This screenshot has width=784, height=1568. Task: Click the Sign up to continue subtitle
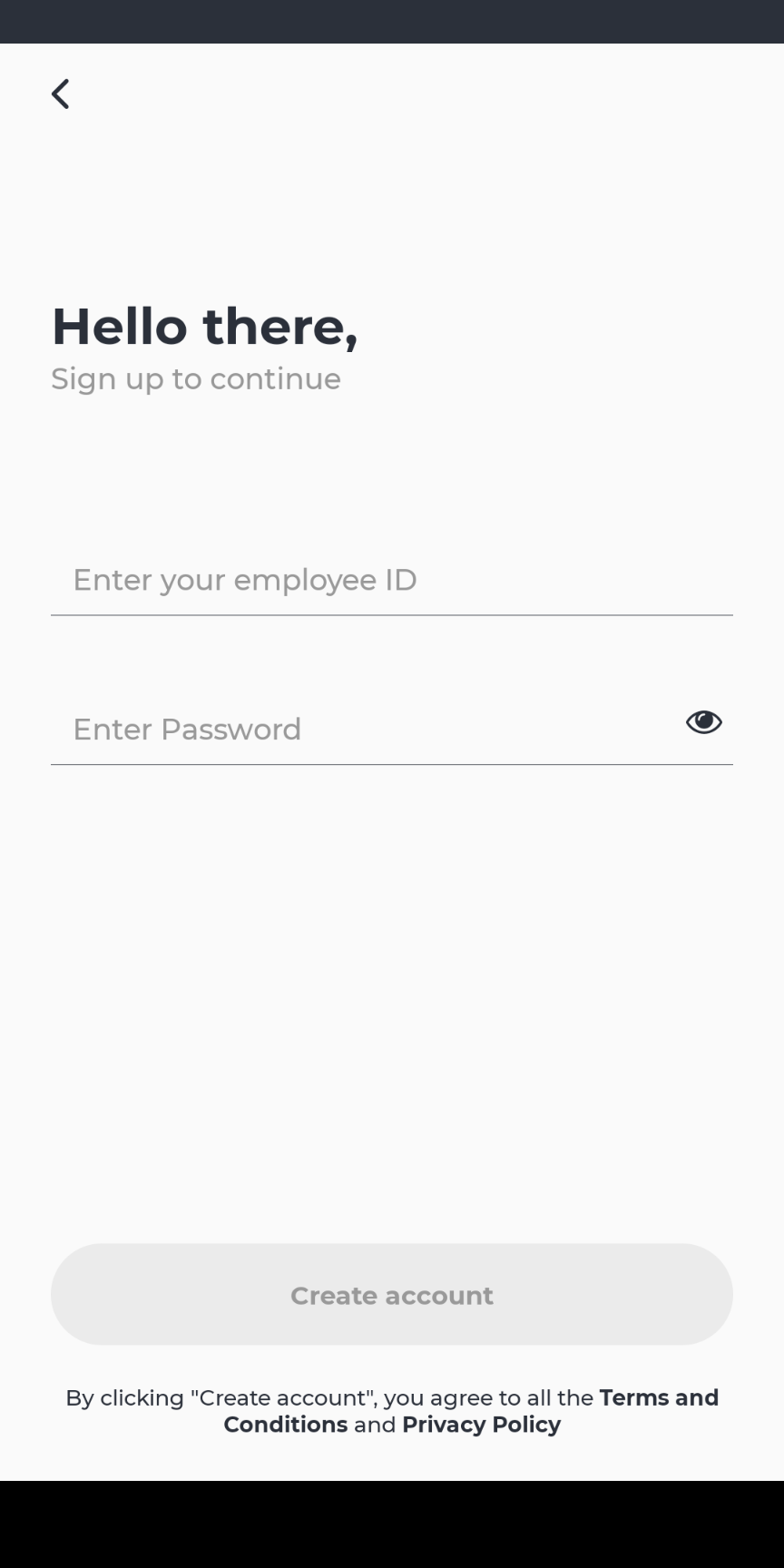point(196,378)
